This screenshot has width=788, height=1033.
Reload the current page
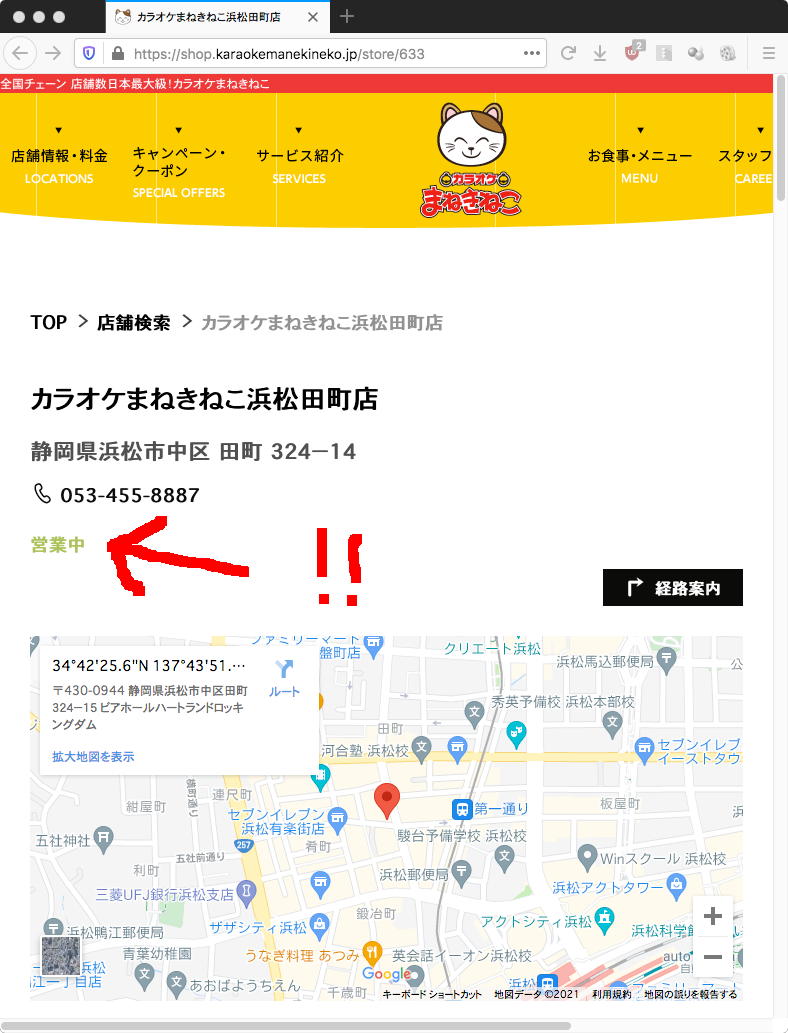click(x=568, y=53)
